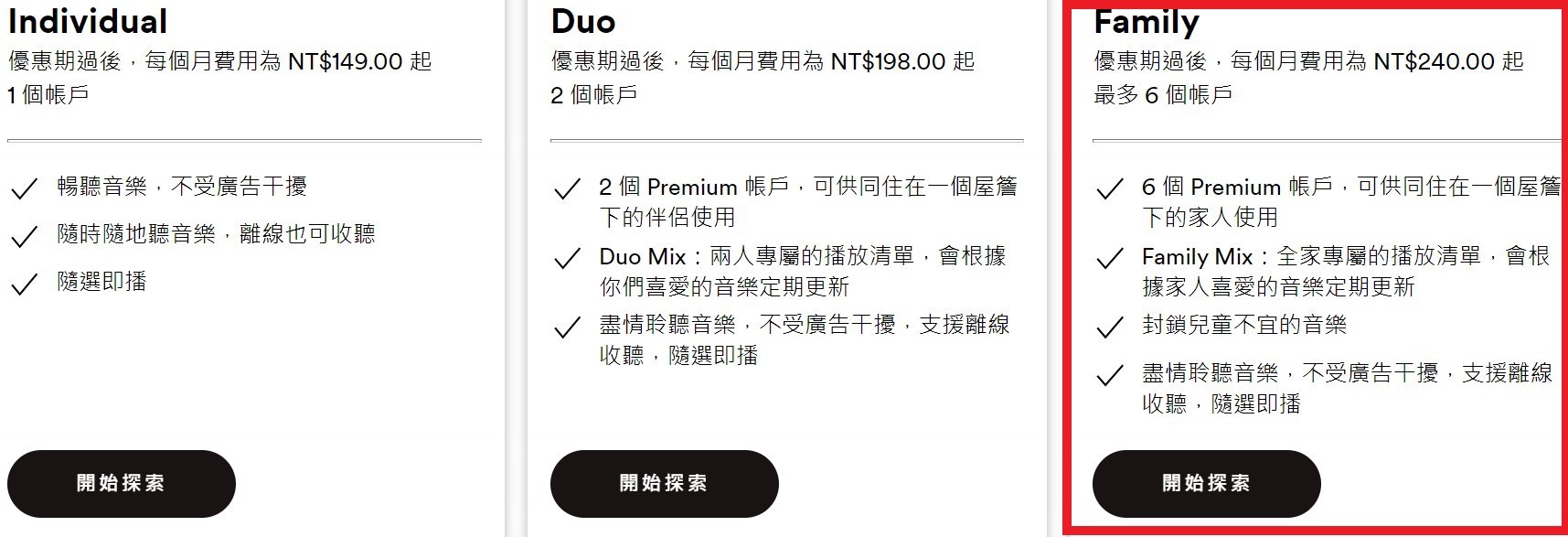Viewport: 1568px width, 537px height.
Task: Choose 開始探索 under the Family plan
Action: pyautogui.click(x=1206, y=483)
